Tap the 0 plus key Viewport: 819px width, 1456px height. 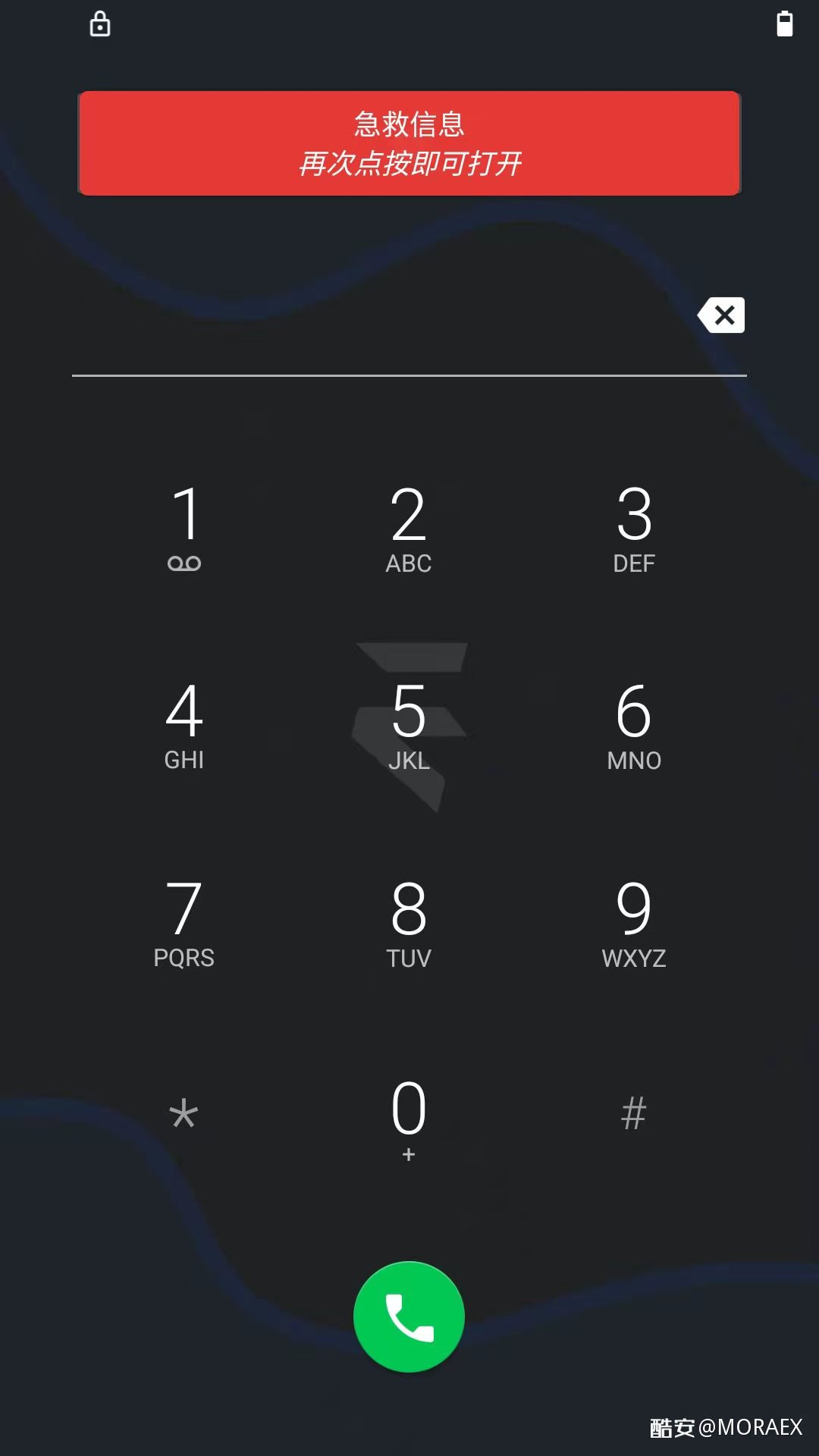[x=409, y=1119]
